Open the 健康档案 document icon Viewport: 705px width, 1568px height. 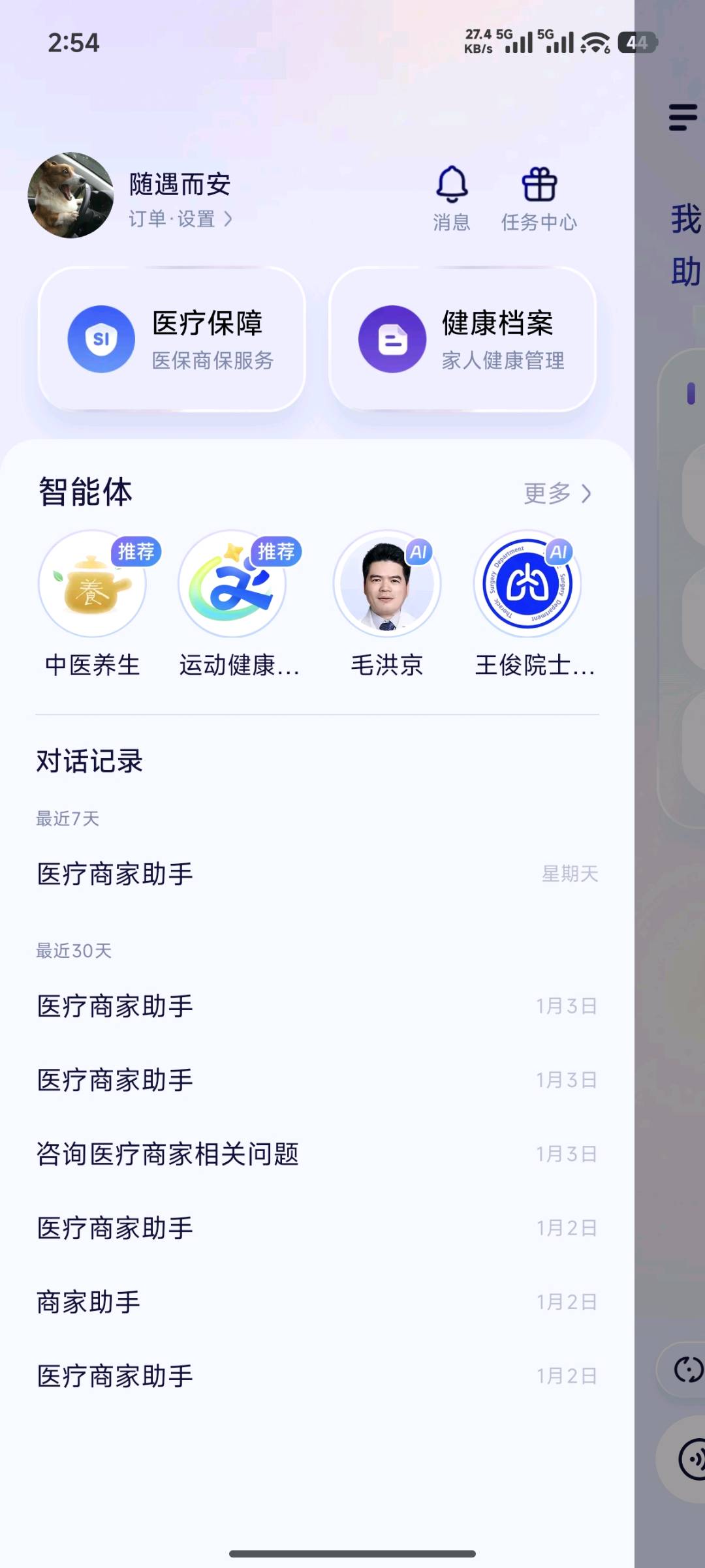pos(392,339)
